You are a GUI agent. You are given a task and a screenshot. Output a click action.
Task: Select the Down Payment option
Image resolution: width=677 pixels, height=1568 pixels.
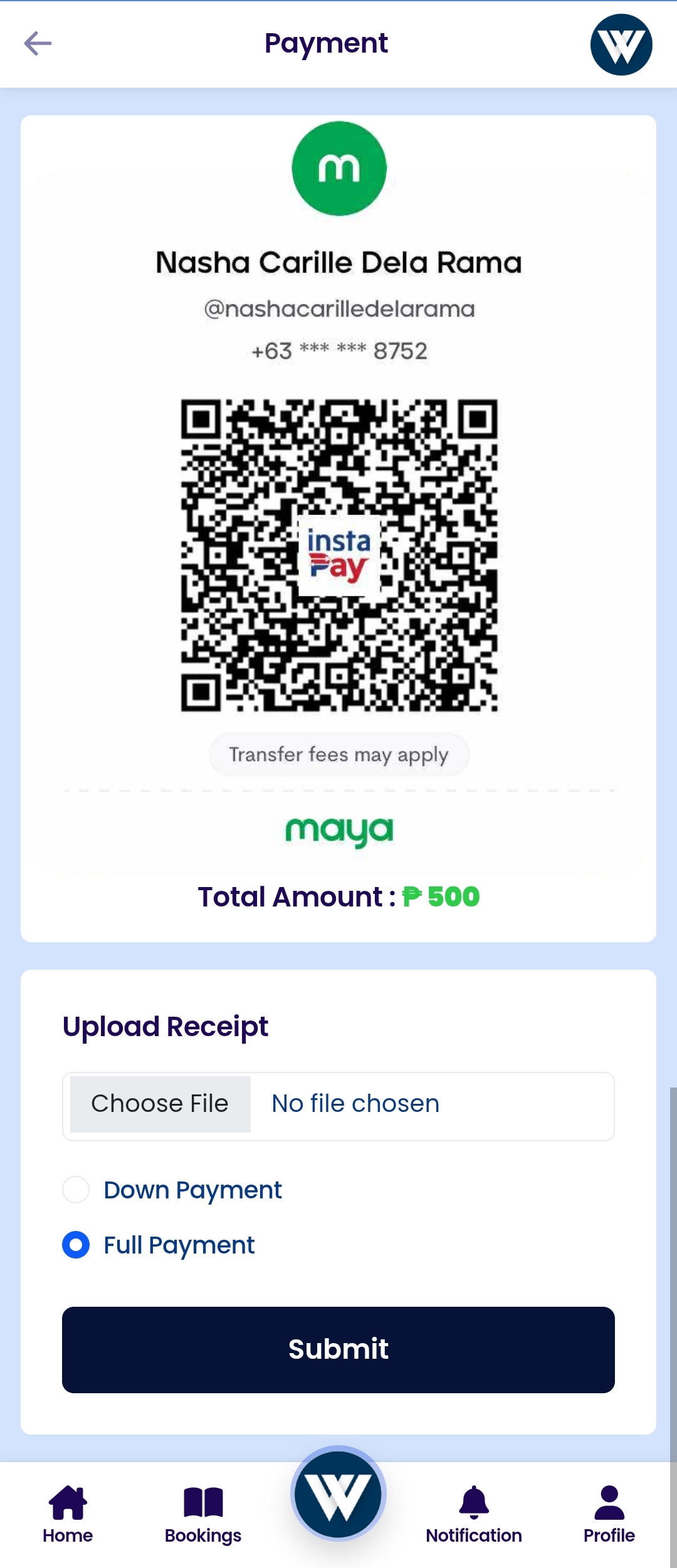click(76, 1190)
